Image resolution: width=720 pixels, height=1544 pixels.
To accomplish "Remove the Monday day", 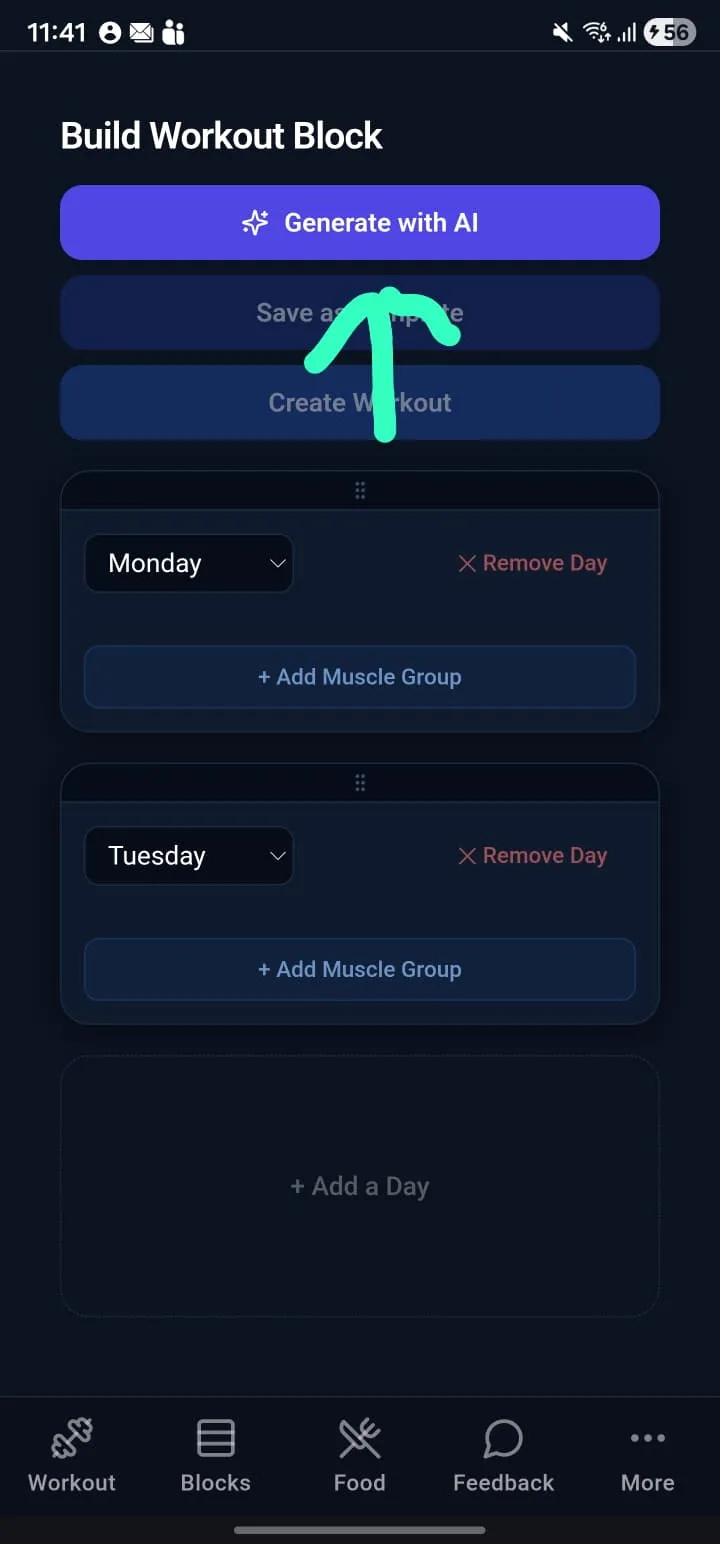I will click(x=532, y=563).
